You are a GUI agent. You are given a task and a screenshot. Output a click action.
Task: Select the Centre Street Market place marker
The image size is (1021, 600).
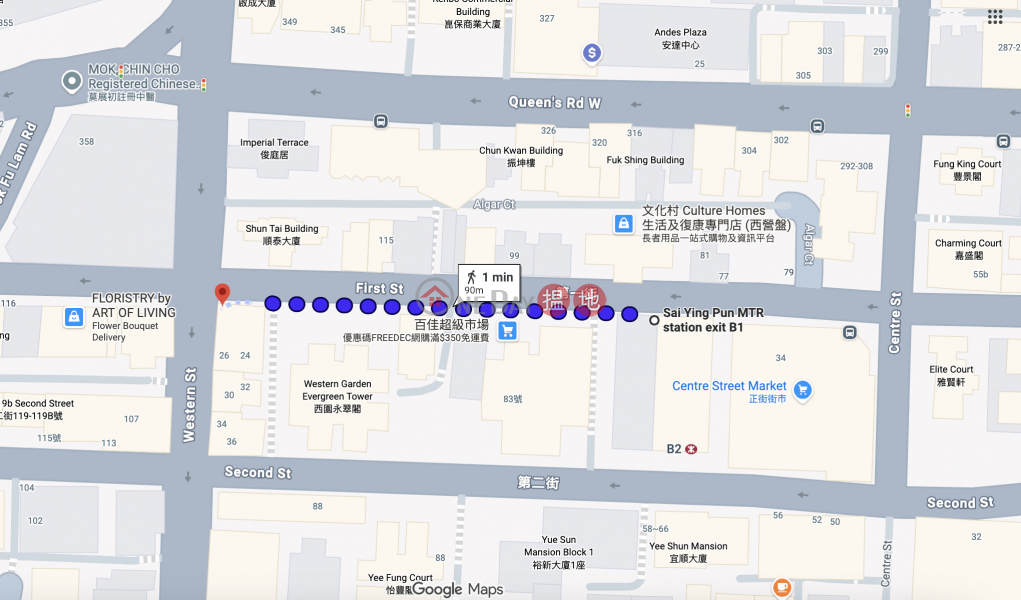point(802,390)
